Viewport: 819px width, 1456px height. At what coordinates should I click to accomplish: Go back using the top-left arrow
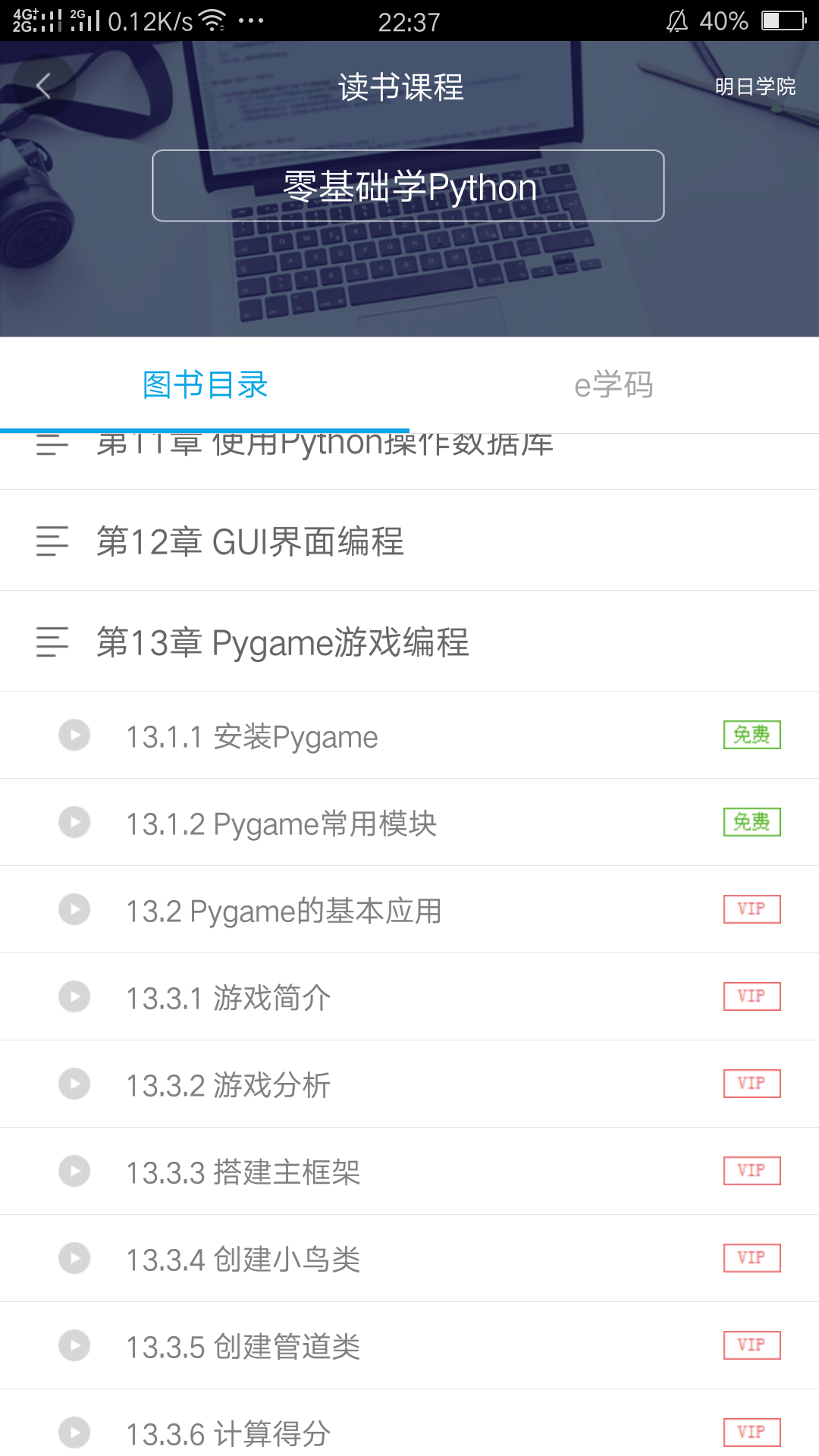click(x=43, y=86)
